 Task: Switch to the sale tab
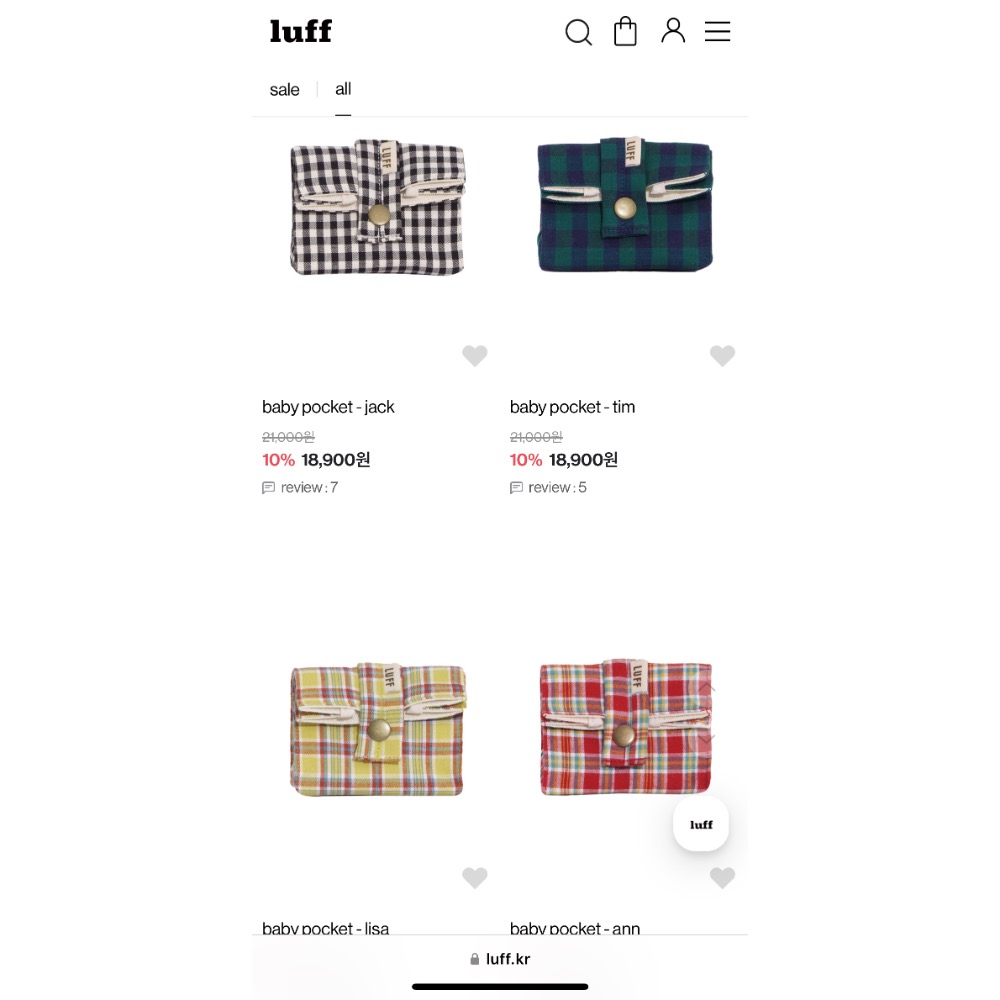(284, 89)
